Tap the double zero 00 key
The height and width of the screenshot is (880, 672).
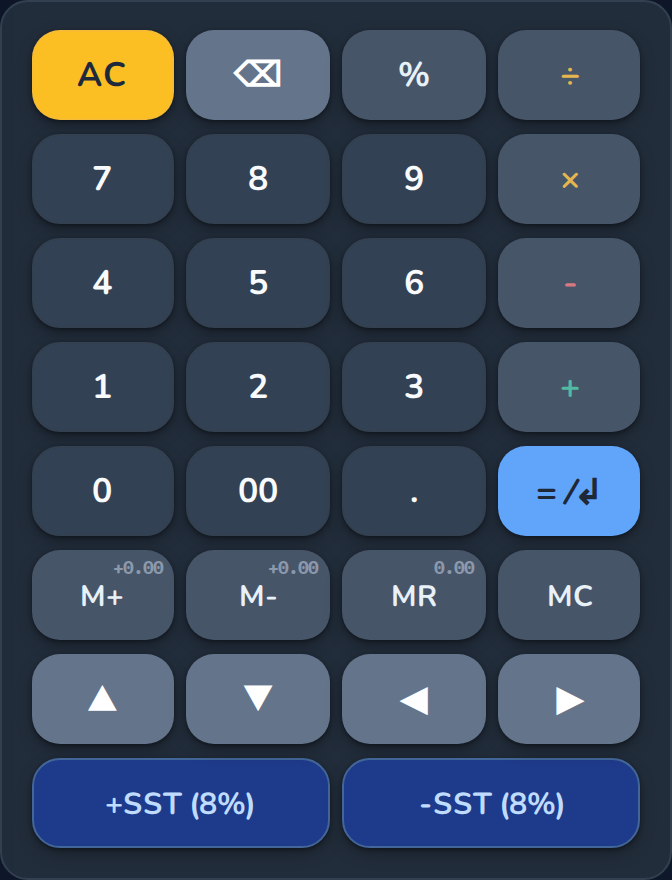(258, 491)
